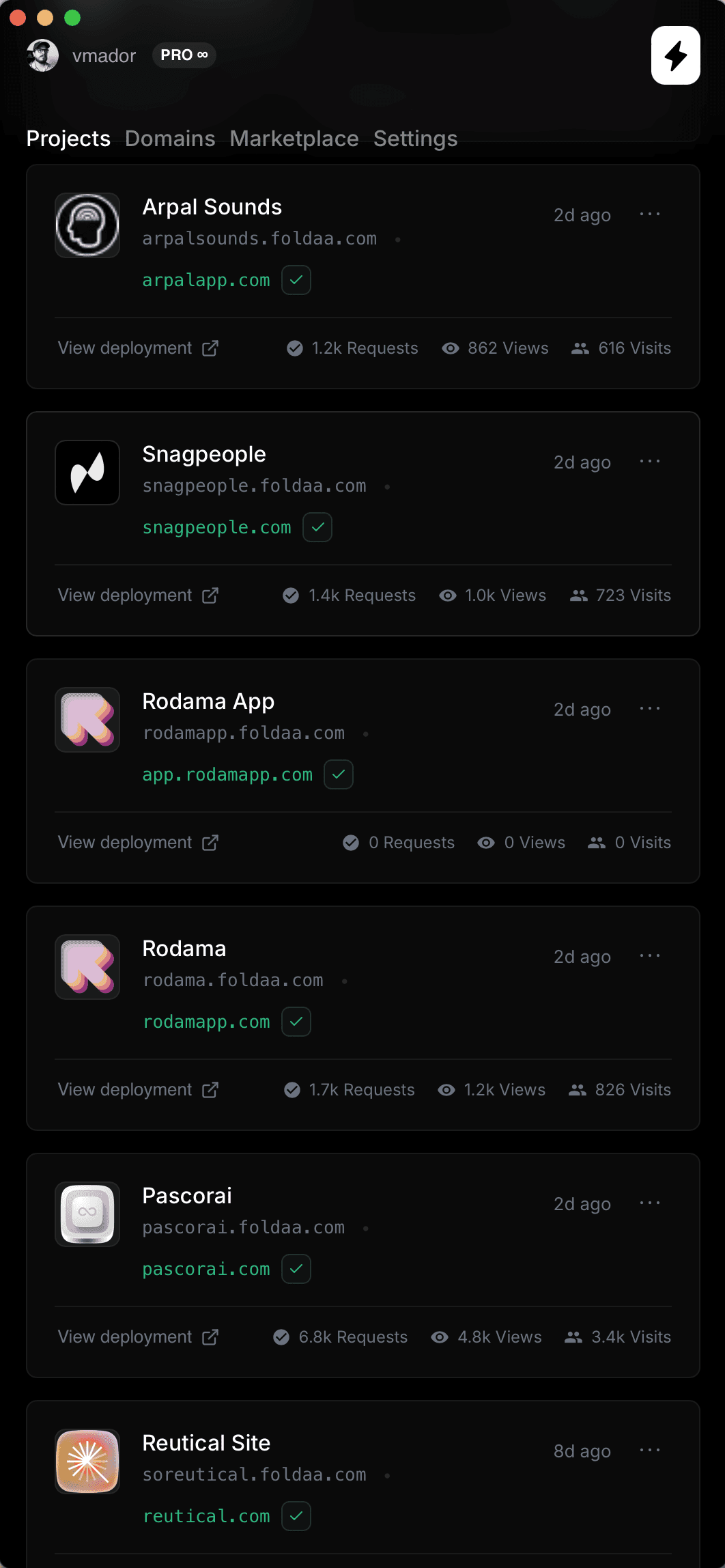
Task: Open the Arpal Sounds options menu
Action: pos(650,214)
